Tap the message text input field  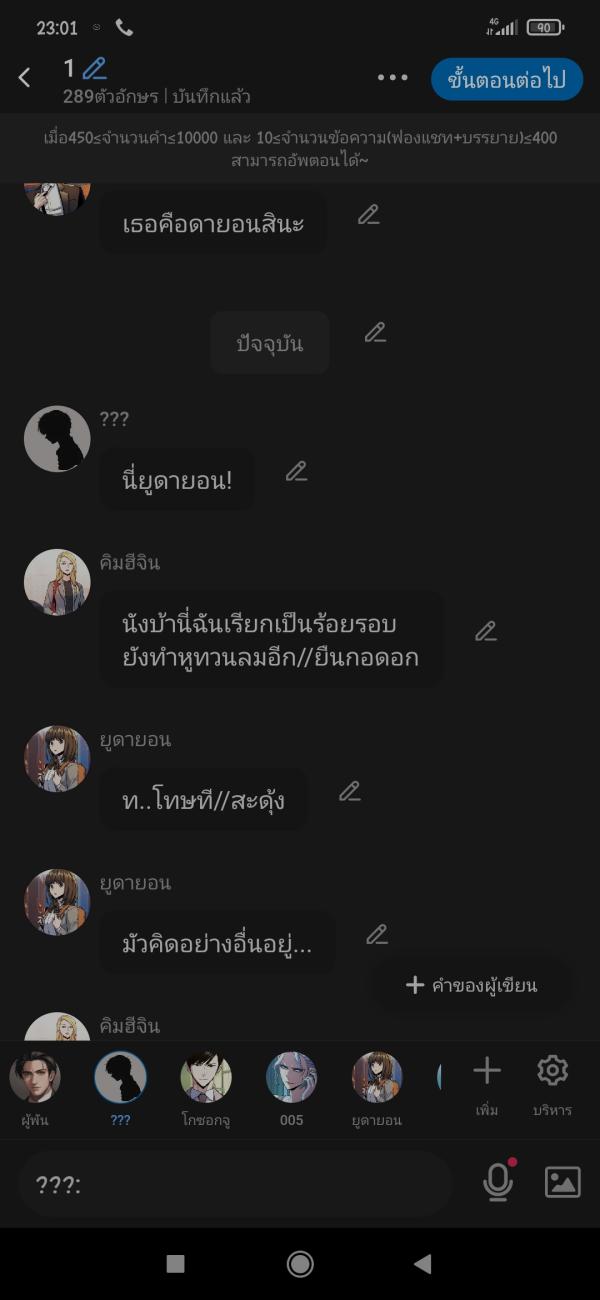(x=235, y=1184)
